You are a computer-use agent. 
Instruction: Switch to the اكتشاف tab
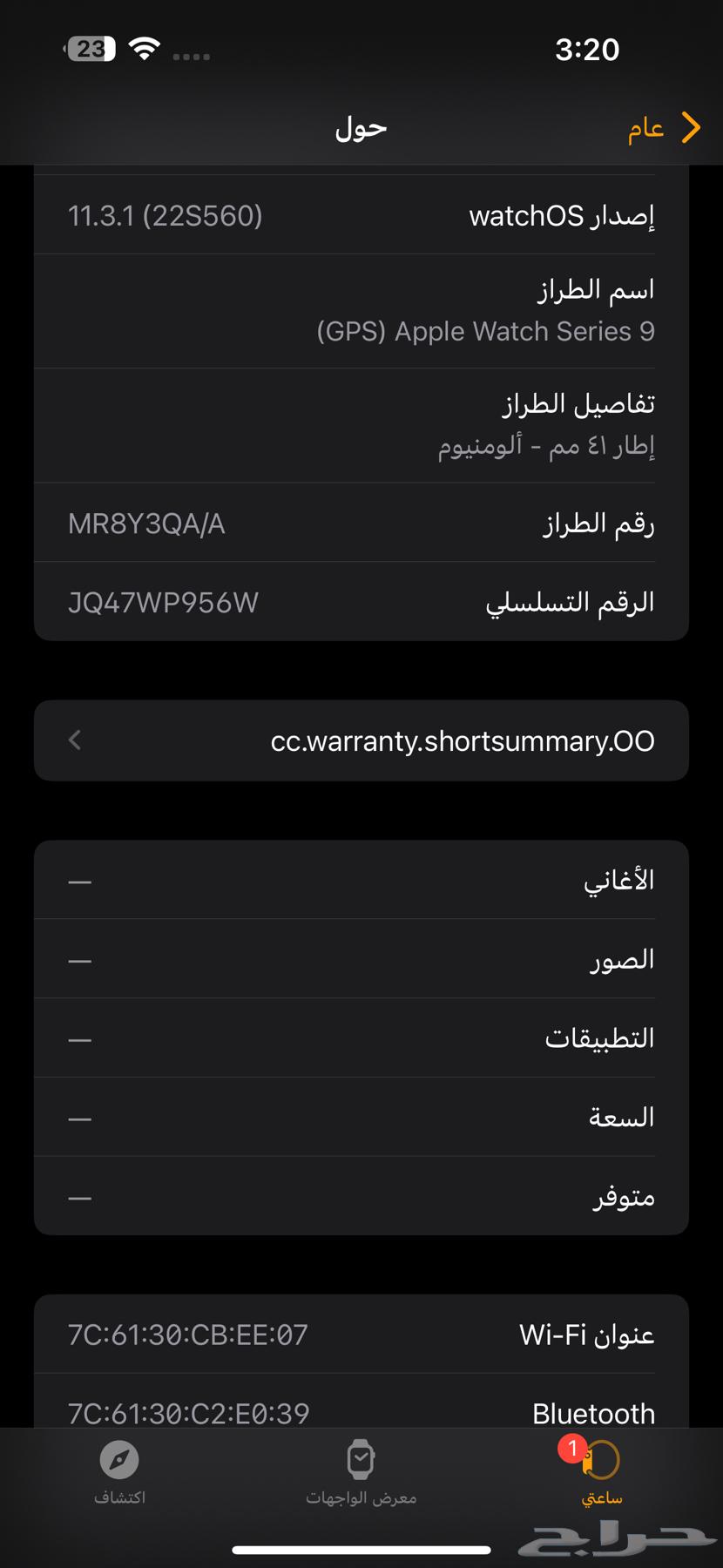(119, 1472)
